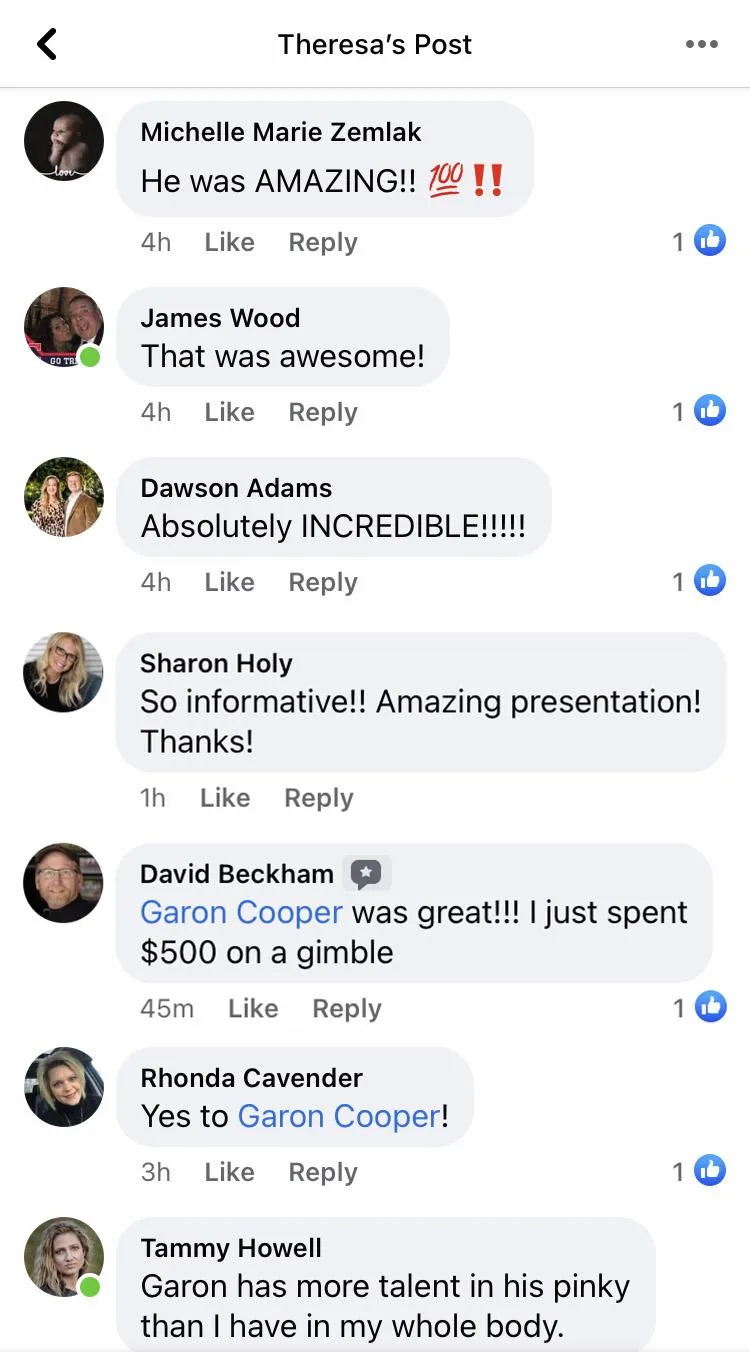750x1361 pixels.
Task: Open the three-dot overflow menu
Action: [701, 44]
